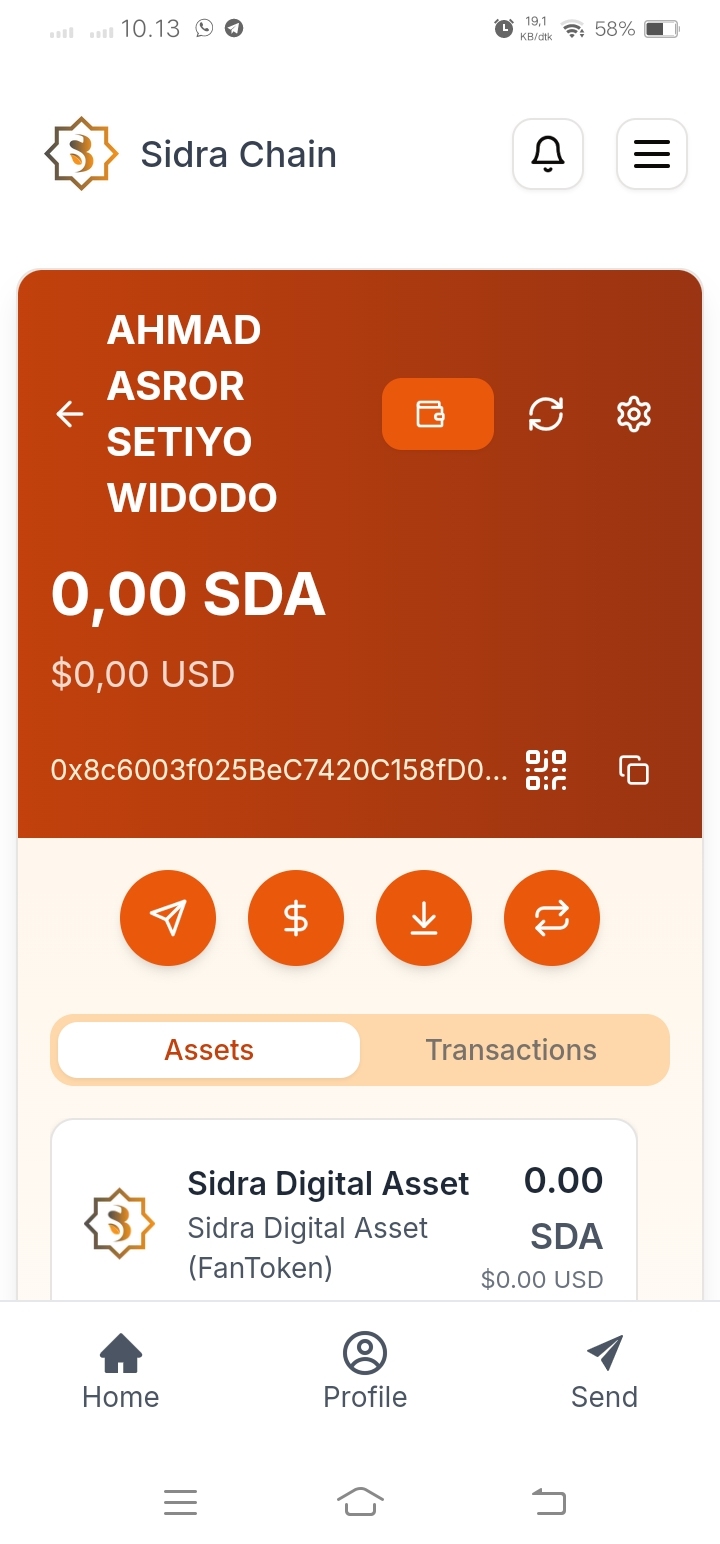Screen dimensions: 720x1544
Task: Open Send in bottom navigation
Action: (604, 1372)
